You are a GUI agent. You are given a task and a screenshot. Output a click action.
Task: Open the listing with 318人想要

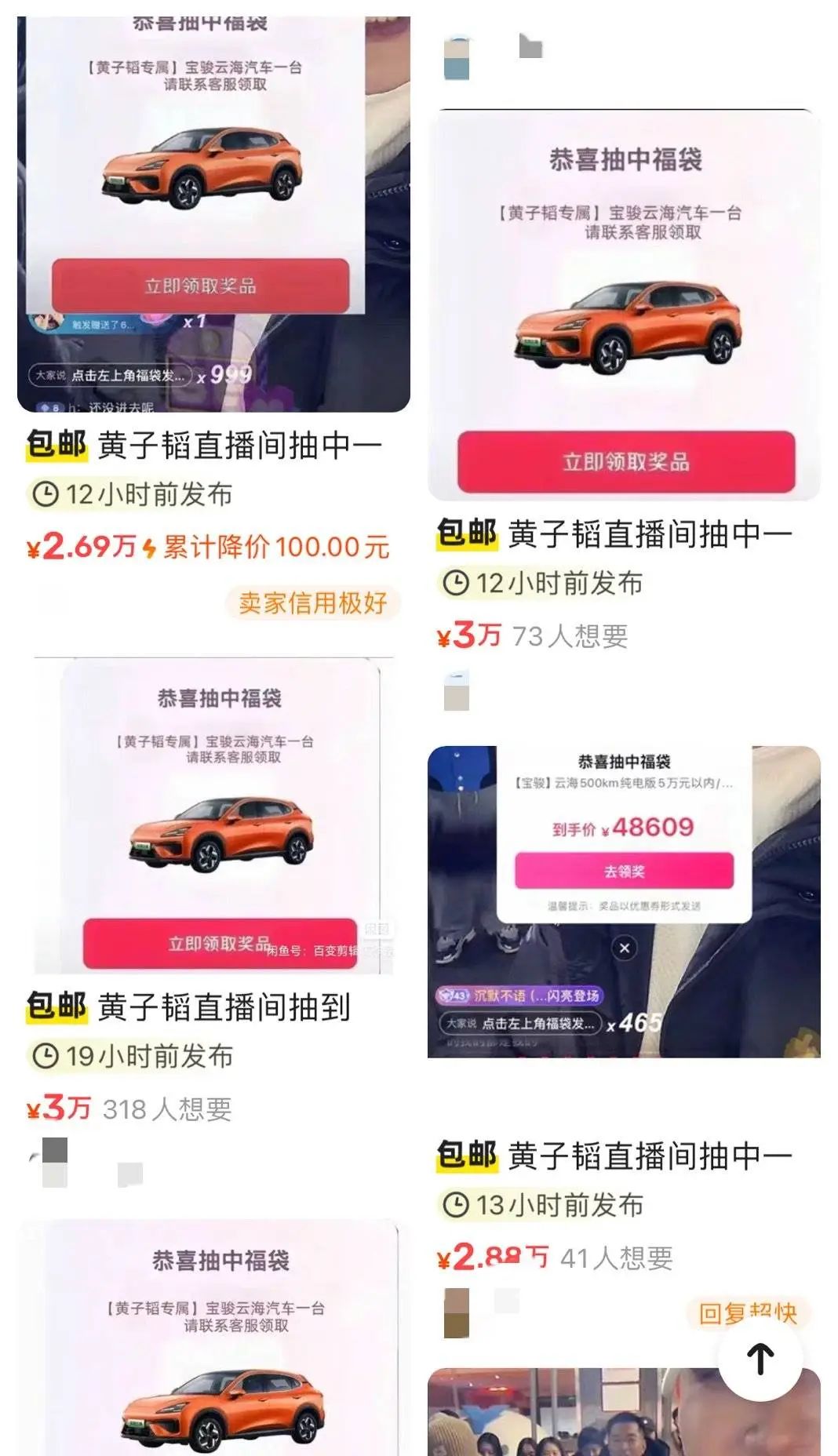click(x=213, y=816)
